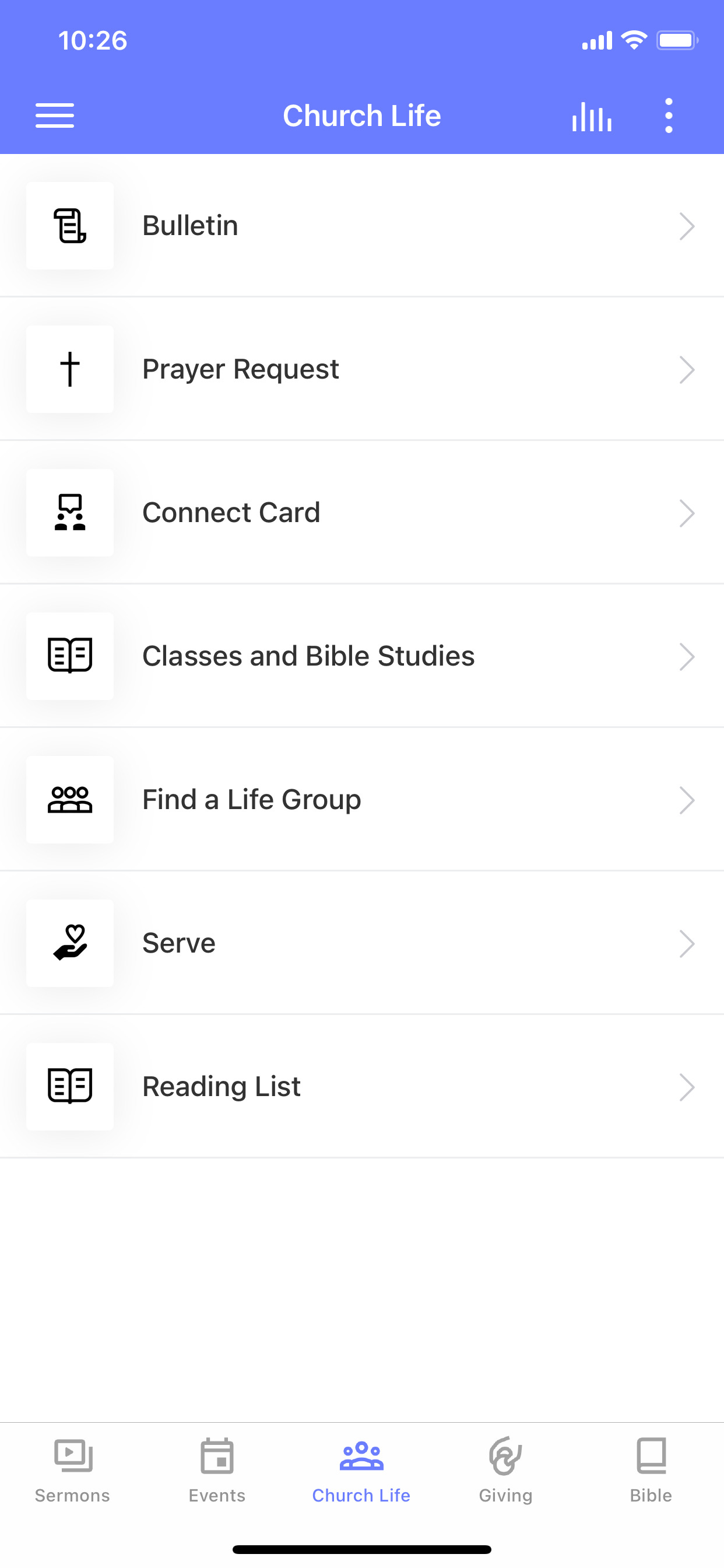This screenshot has height=1568, width=724.
Task: Open the hamburger drawer menu
Action: (55, 116)
